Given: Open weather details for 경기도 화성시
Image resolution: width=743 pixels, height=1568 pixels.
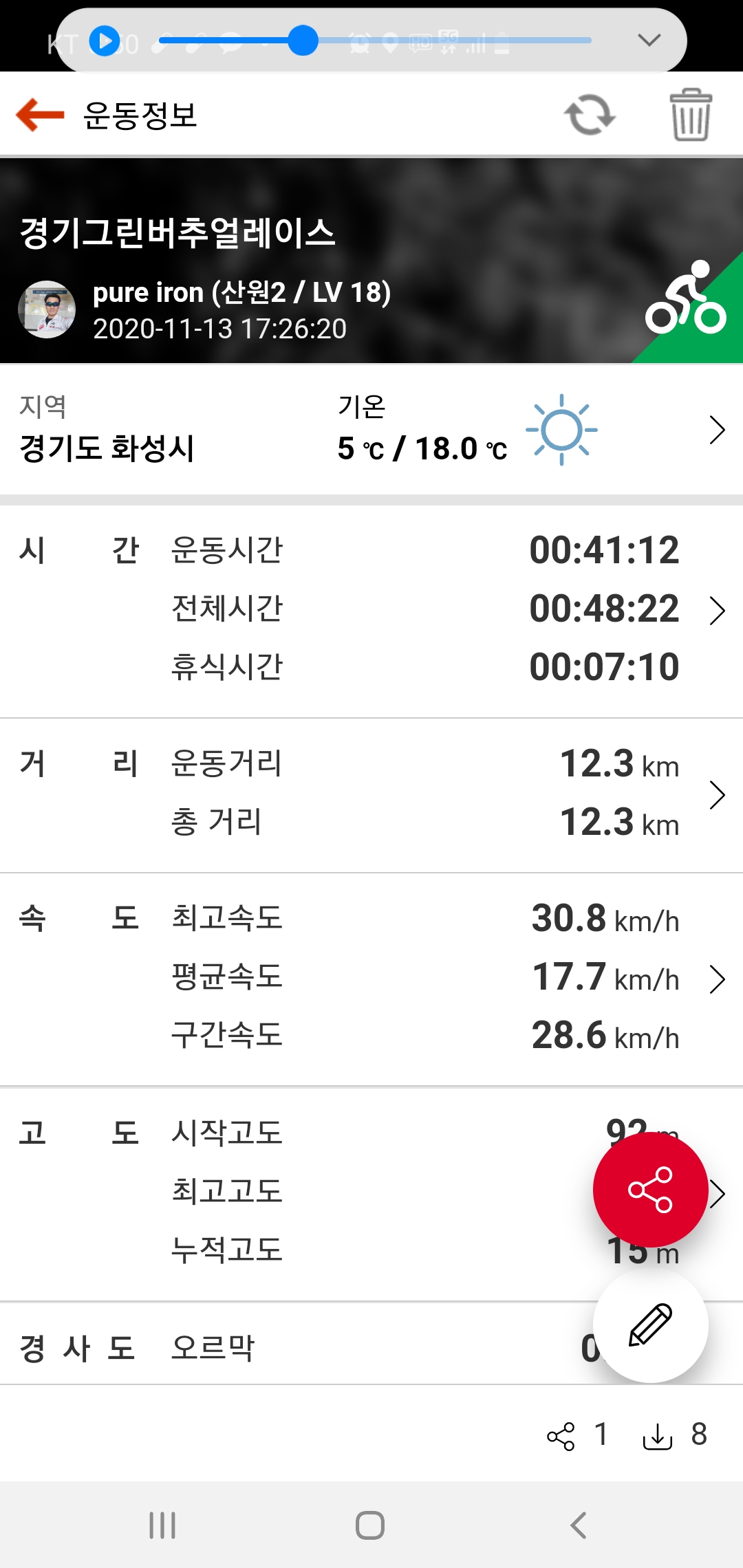Looking at the screenshot, I should point(717,431).
